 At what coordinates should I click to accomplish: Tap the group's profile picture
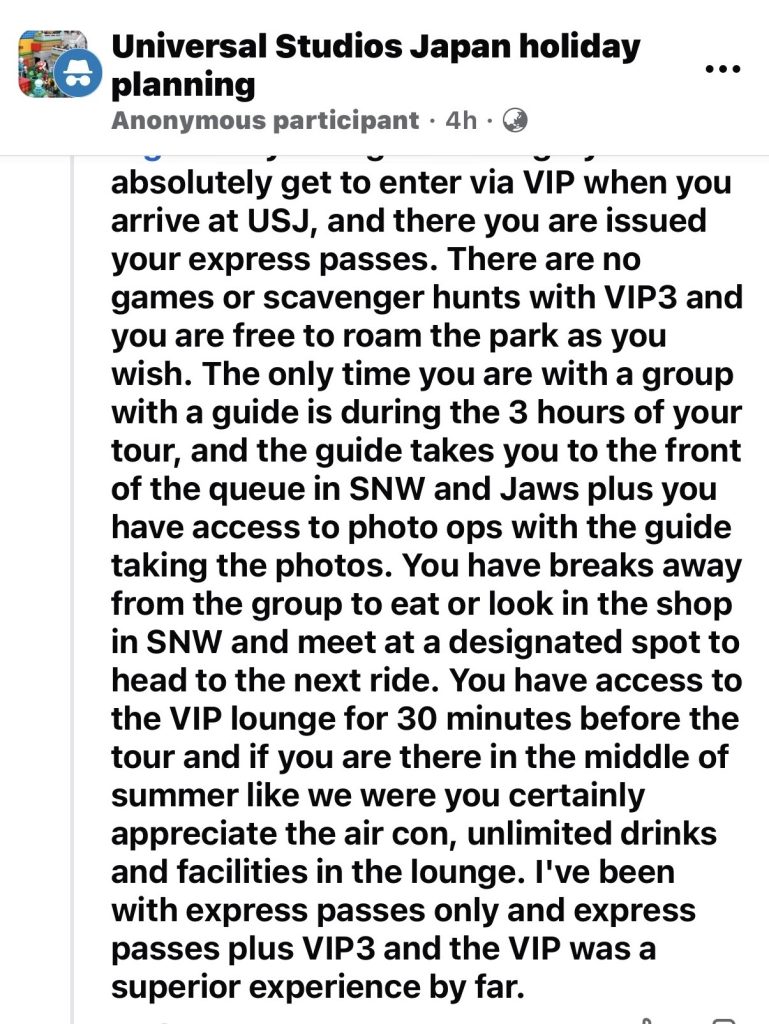(x=47, y=60)
